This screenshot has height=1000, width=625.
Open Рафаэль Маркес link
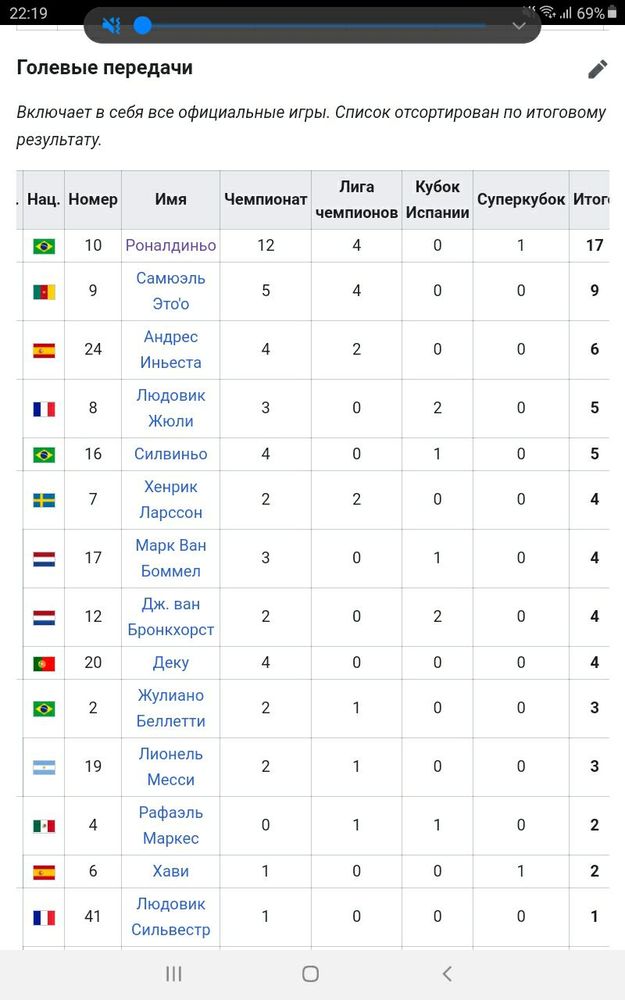click(171, 825)
